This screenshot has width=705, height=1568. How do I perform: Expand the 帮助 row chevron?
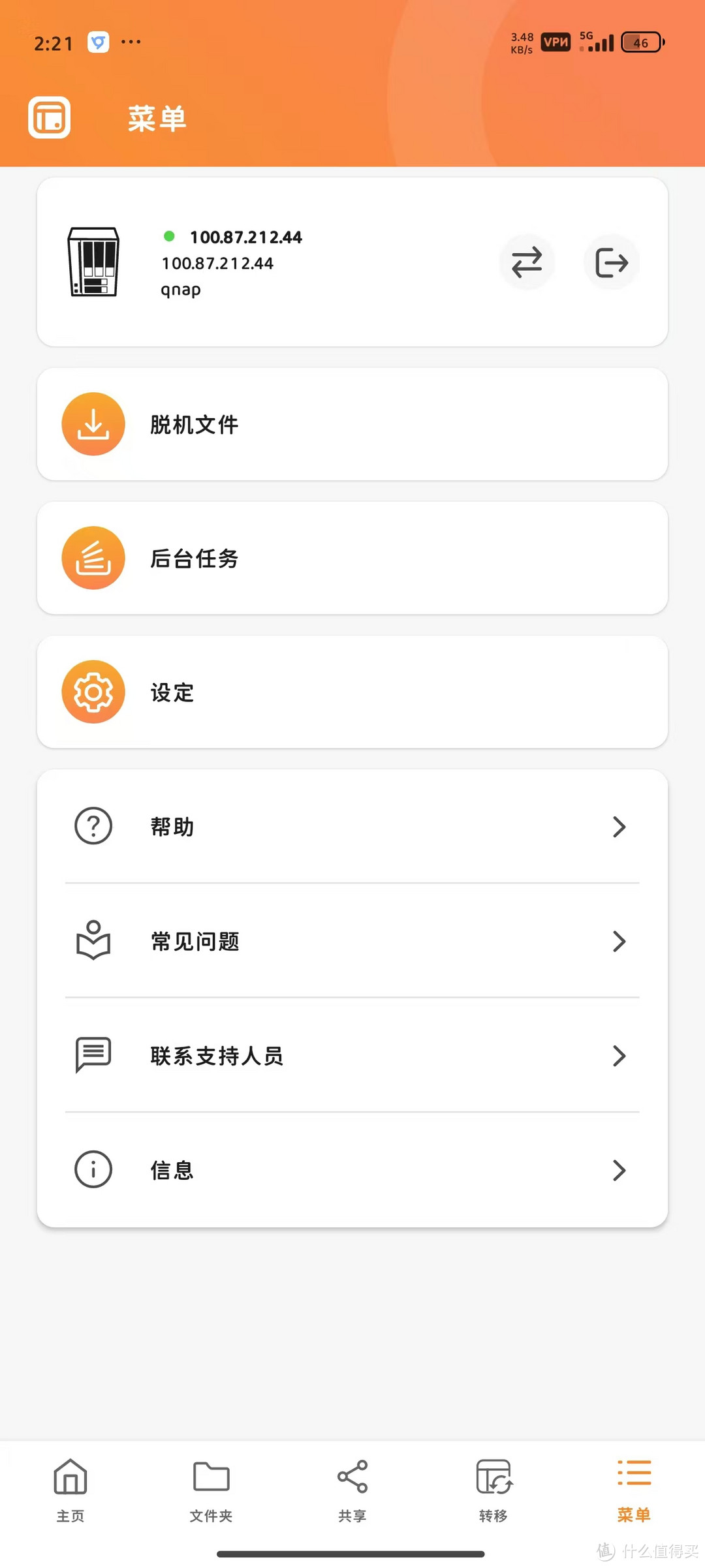619,826
